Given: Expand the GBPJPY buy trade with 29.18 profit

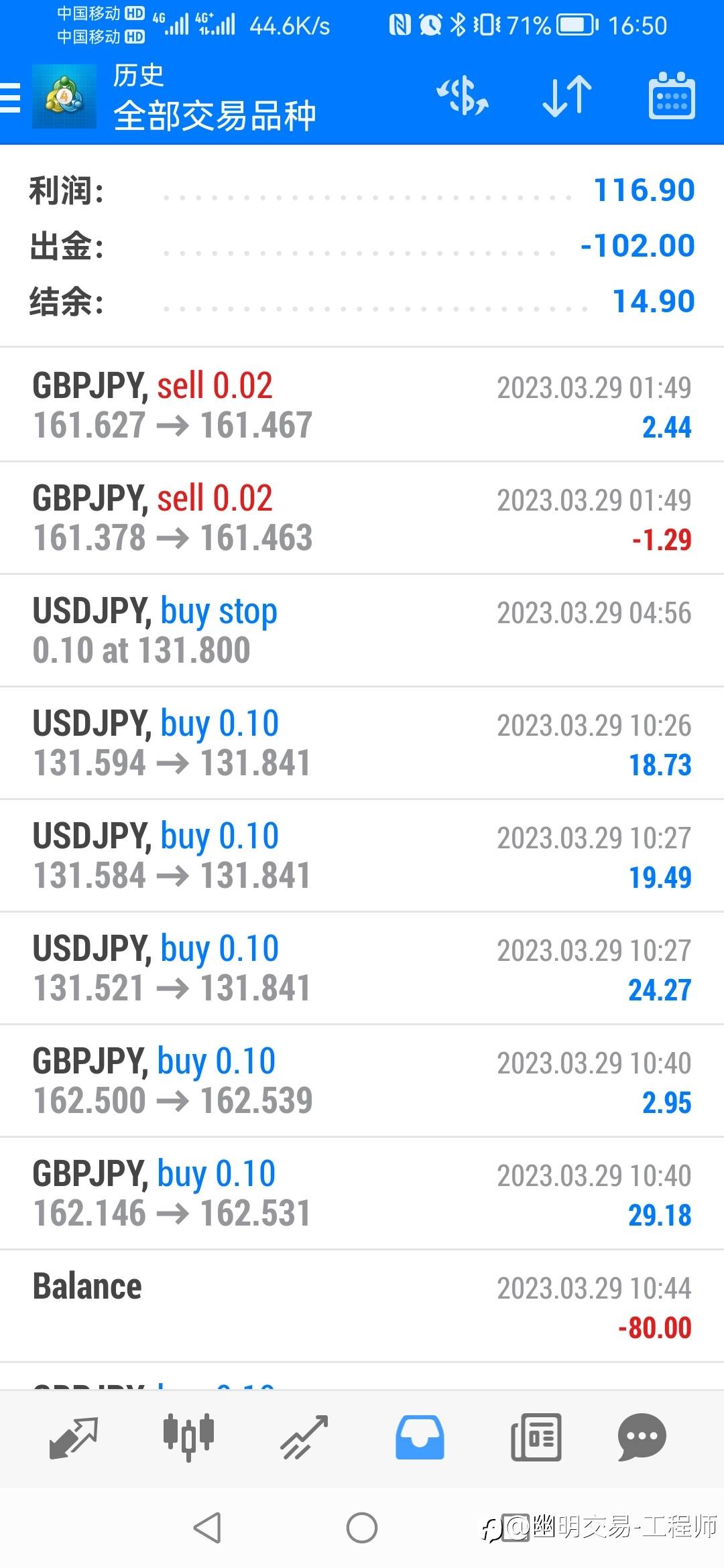Looking at the screenshot, I should coord(362,1193).
